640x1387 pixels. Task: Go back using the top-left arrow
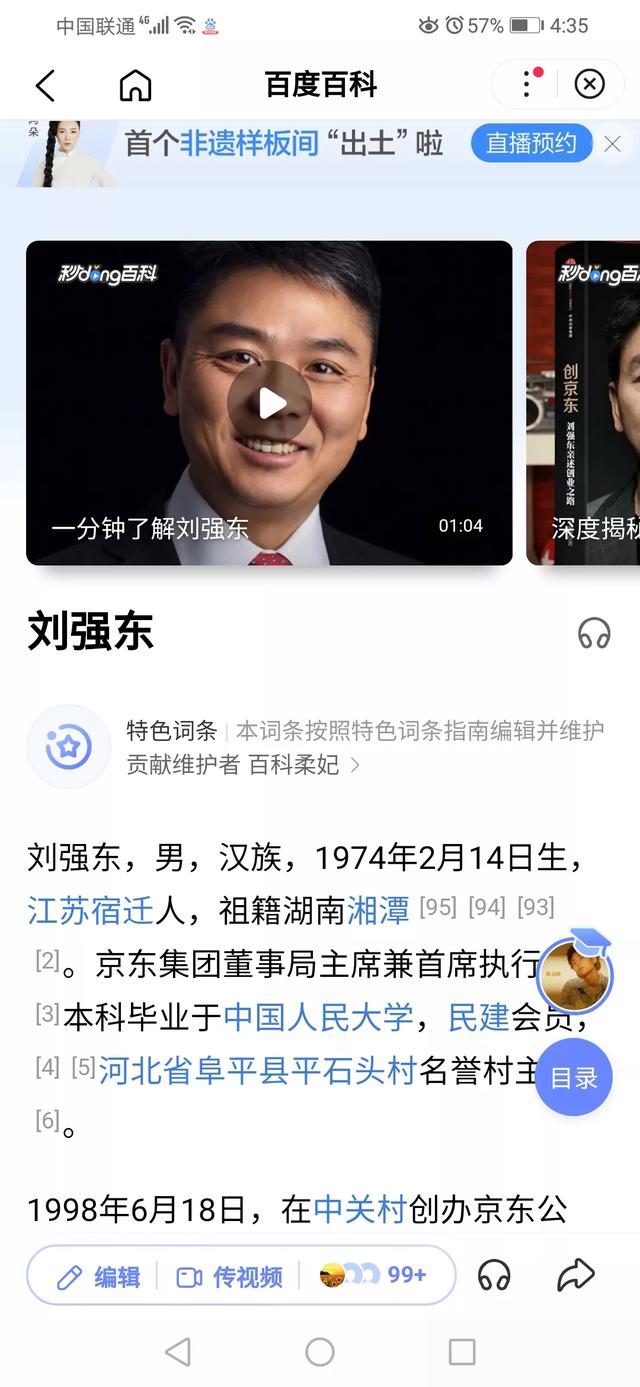(x=45, y=86)
